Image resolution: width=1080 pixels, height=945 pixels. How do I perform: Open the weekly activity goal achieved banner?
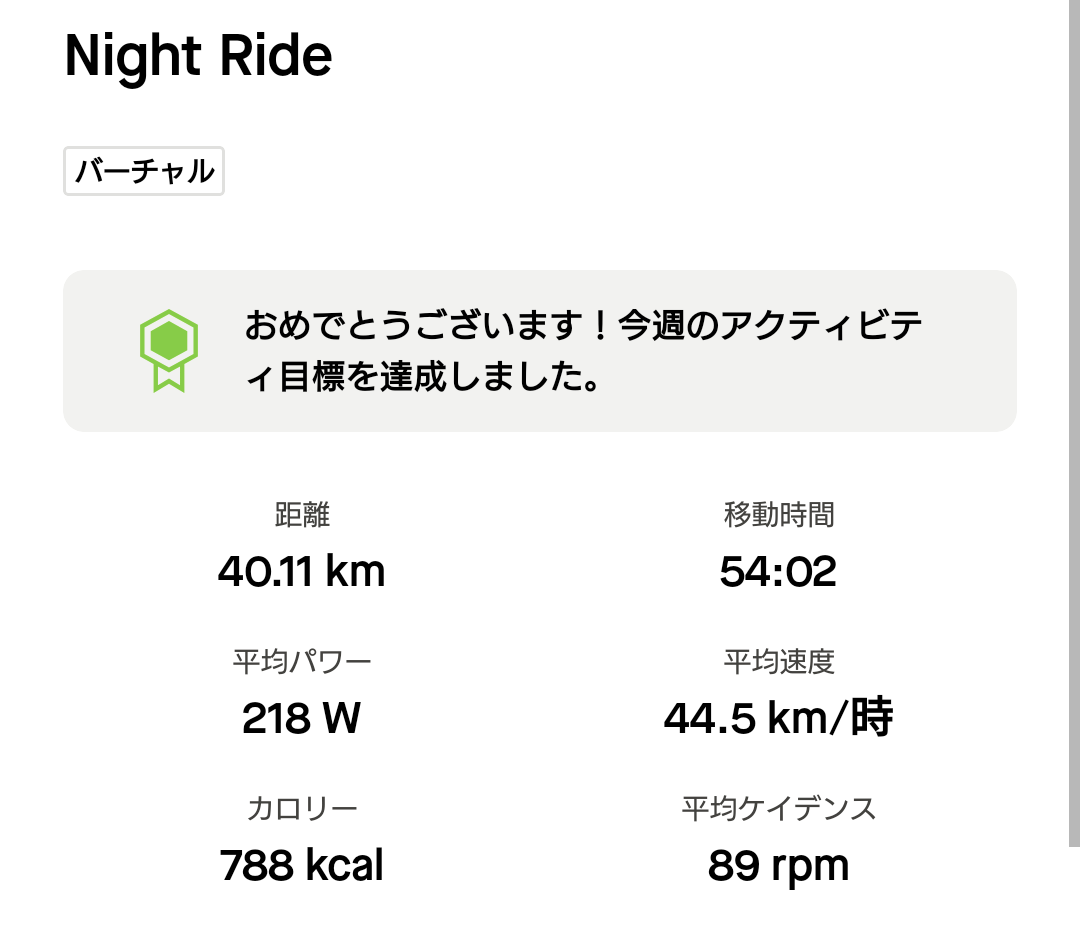pos(540,351)
